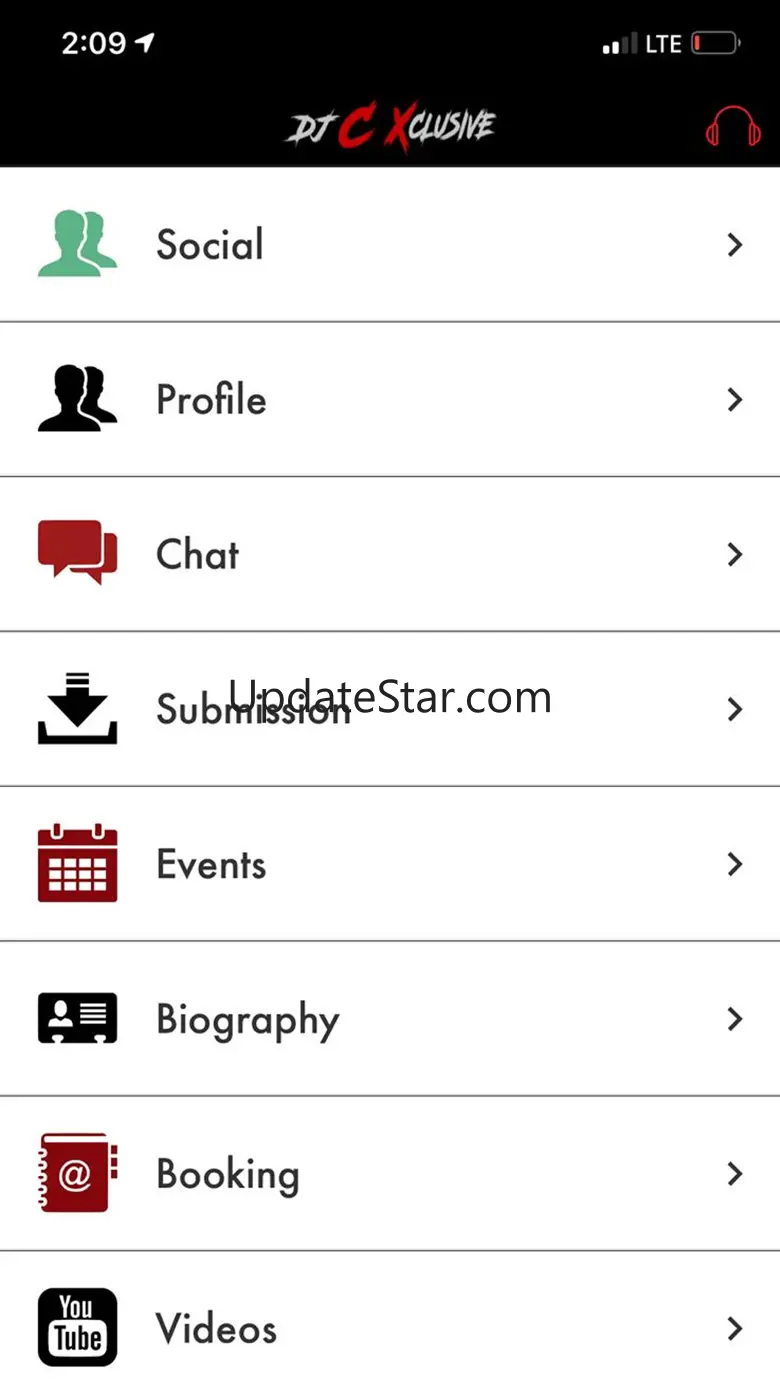
Task: View the Events list
Action: [x=389, y=865]
